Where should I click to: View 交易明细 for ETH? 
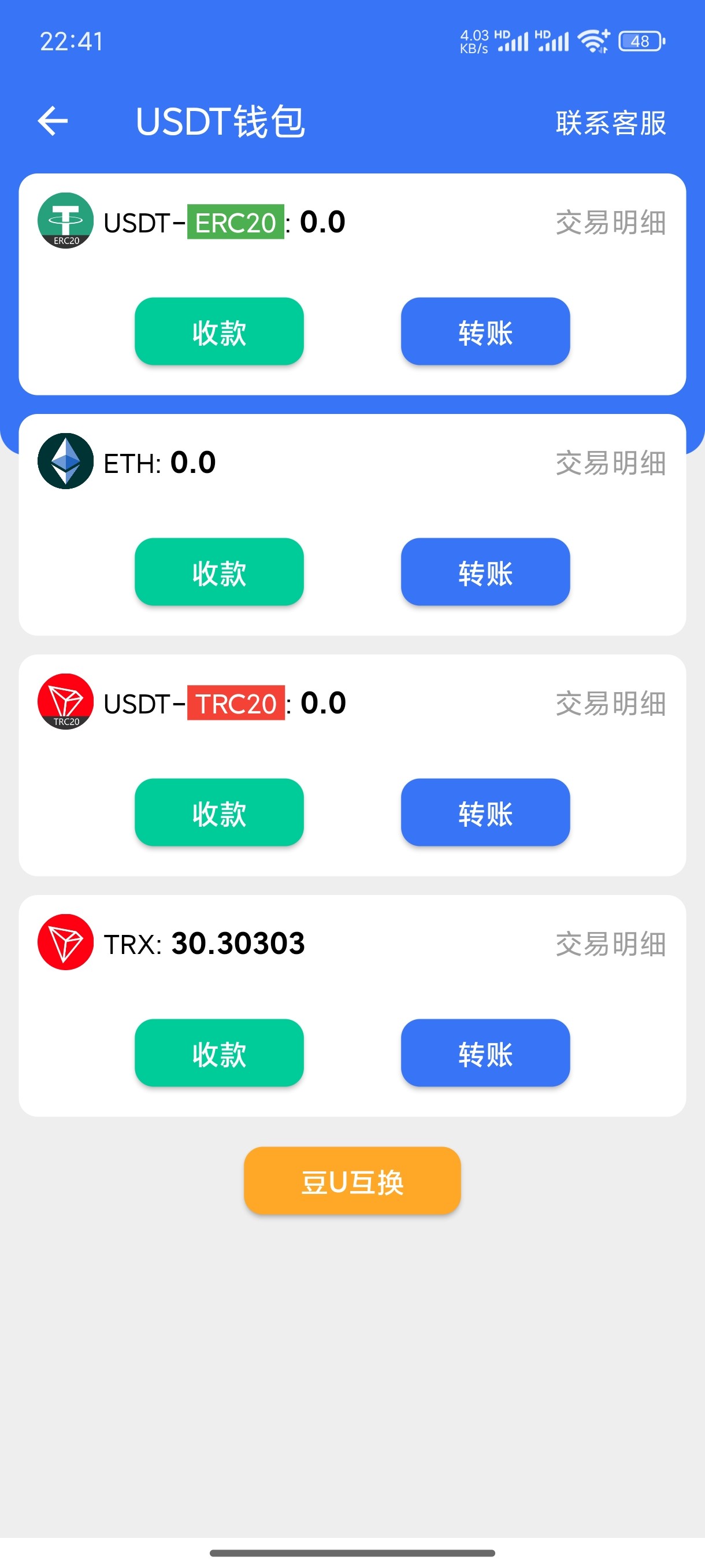tap(610, 463)
